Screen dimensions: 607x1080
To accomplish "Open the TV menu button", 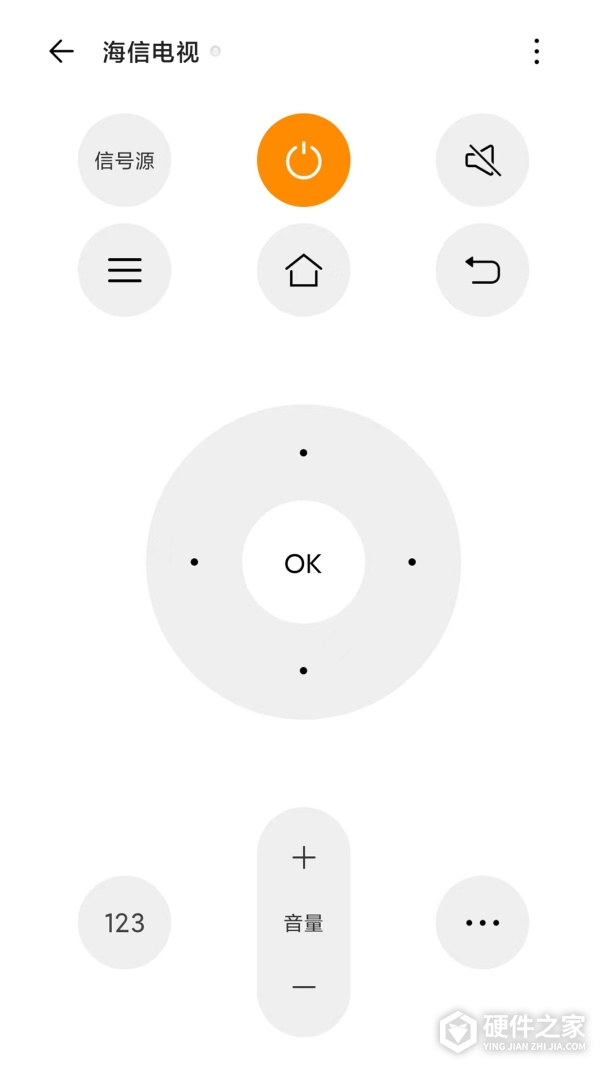I will (125, 270).
